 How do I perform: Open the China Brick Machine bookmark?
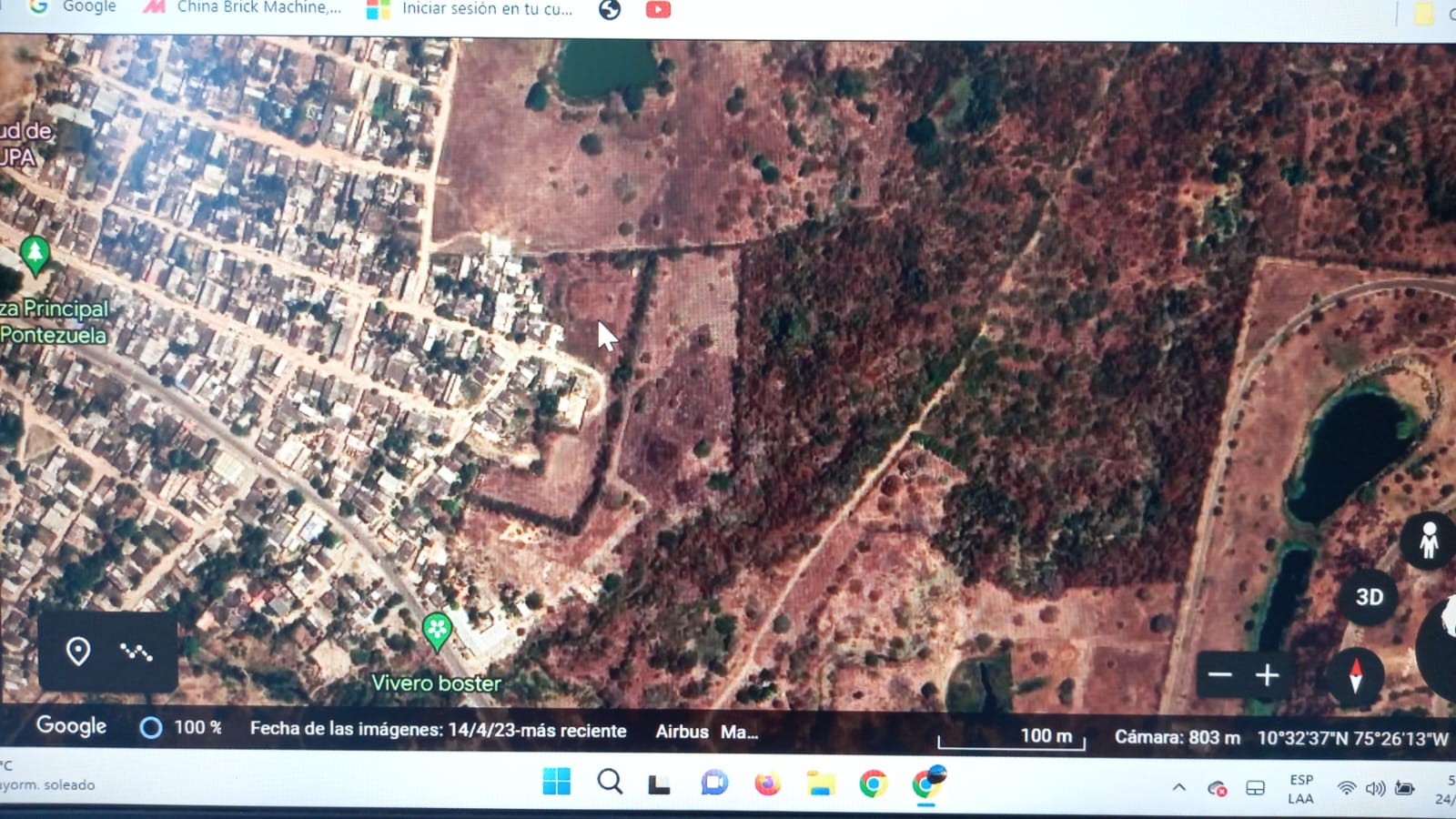click(244, 8)
